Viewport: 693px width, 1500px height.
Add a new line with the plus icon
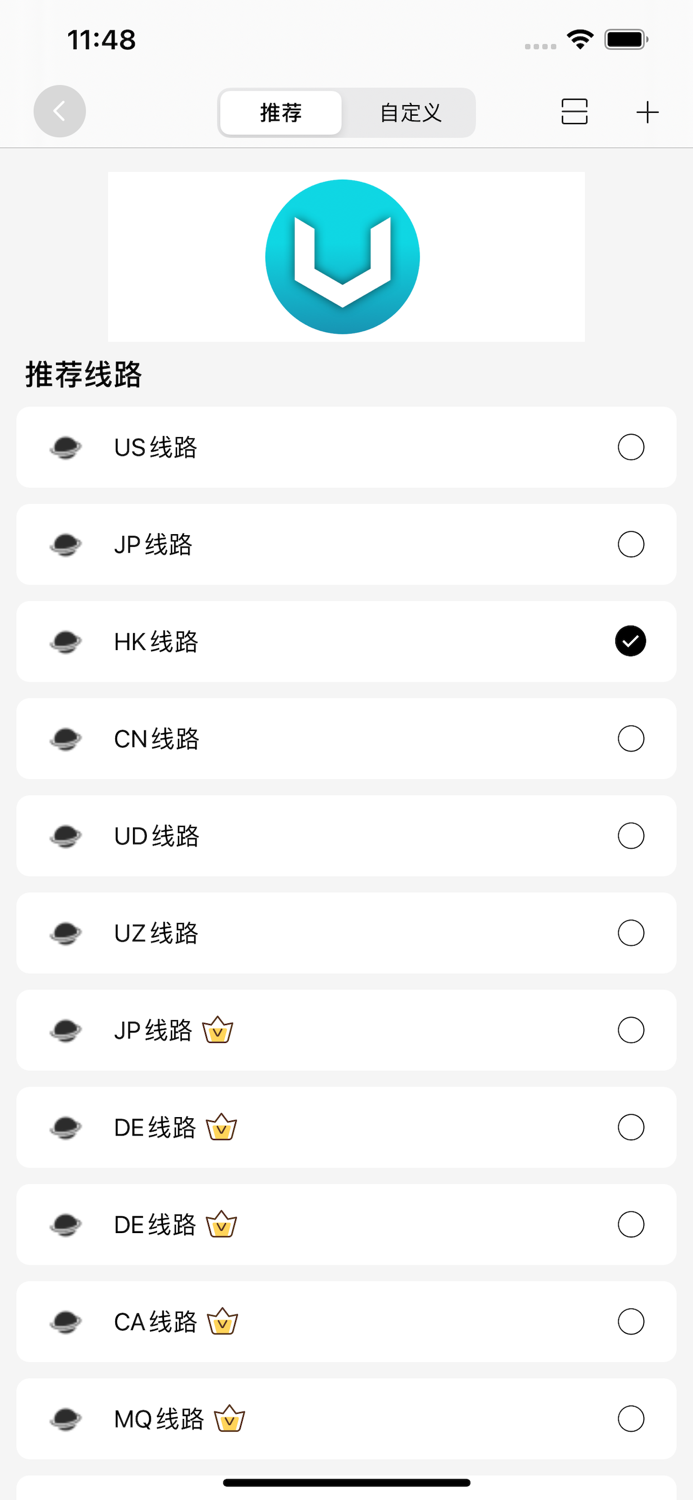647,112
